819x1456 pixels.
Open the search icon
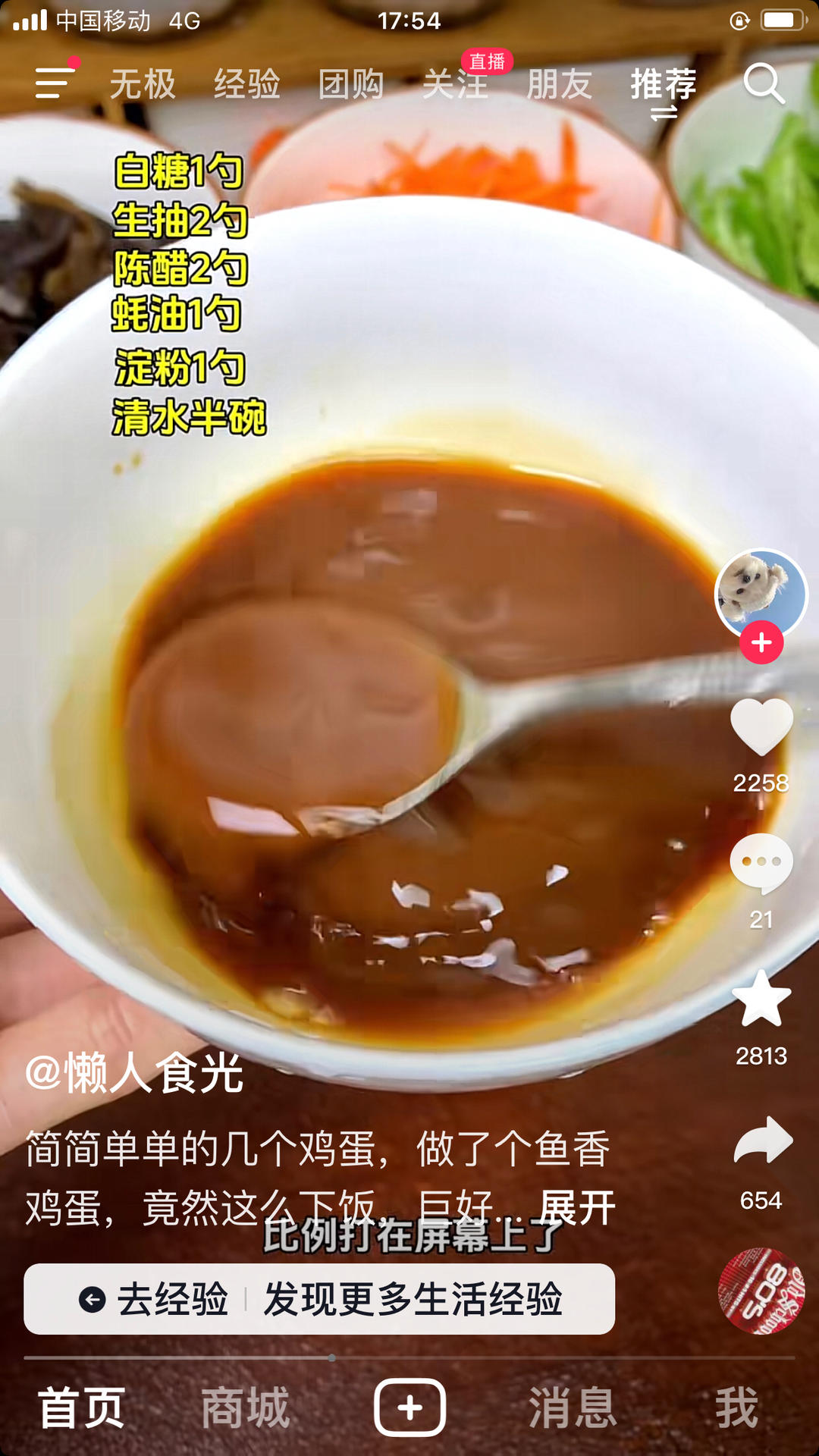(x=763, y=83)
